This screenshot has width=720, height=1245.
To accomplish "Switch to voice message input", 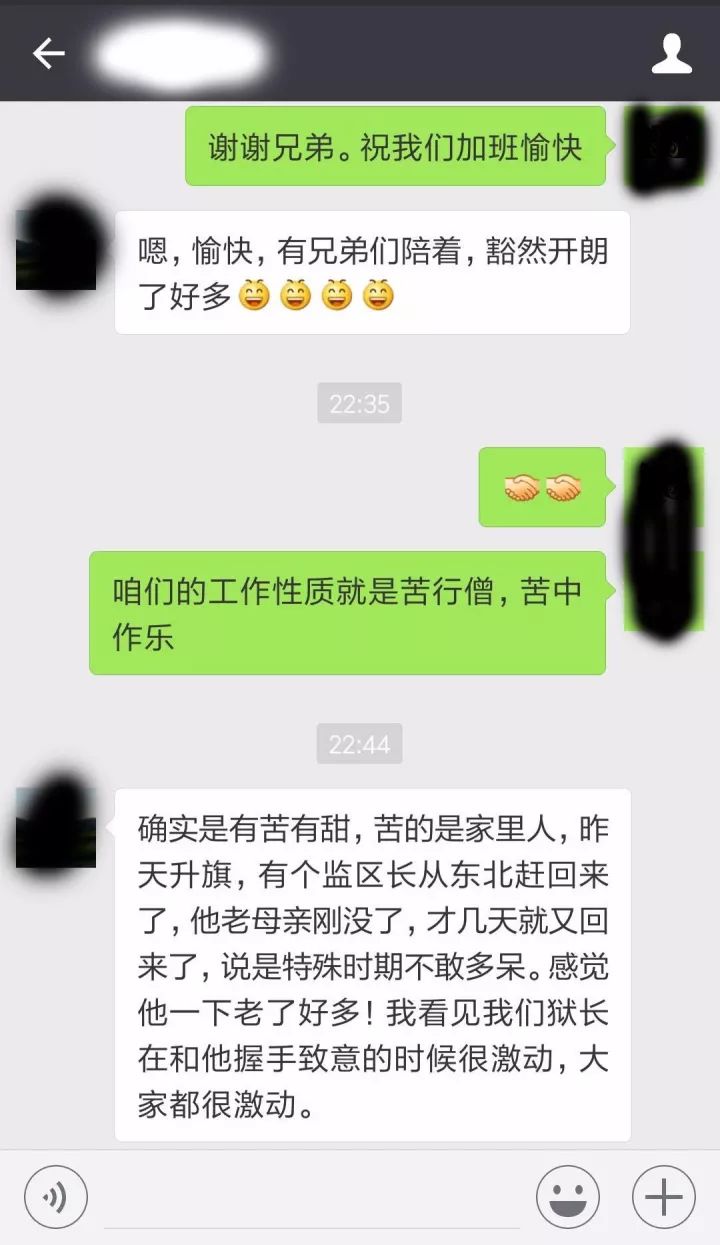I will [56, 1197].
